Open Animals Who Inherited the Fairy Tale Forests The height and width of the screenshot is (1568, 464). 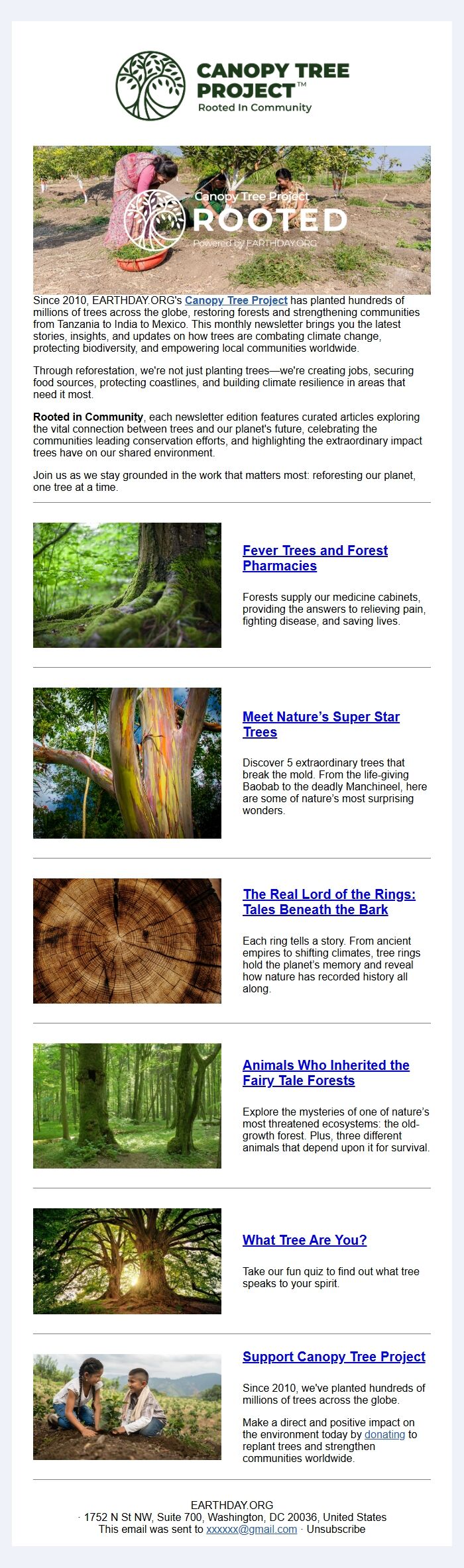tap(325, 1065)
